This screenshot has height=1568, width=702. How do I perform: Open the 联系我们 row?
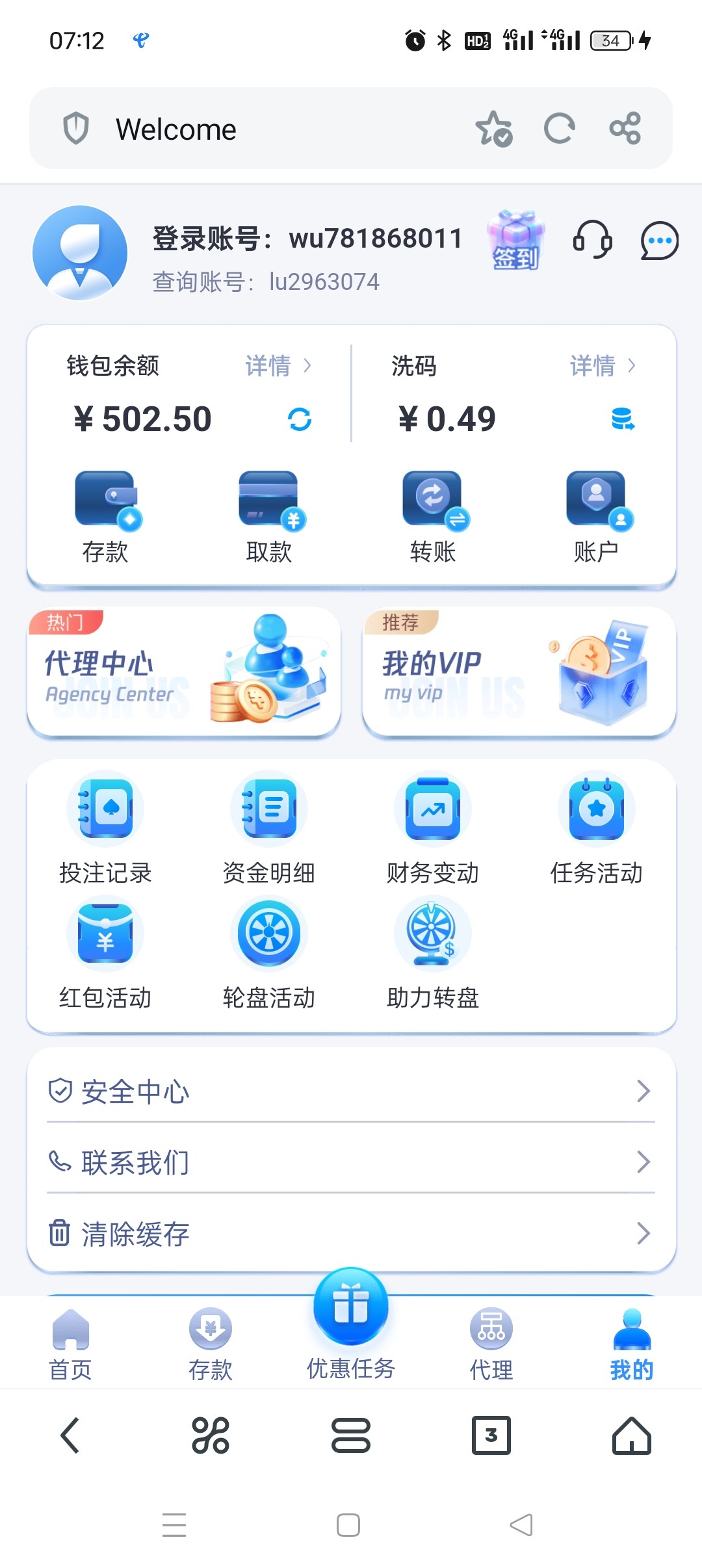click(351, 1162)
